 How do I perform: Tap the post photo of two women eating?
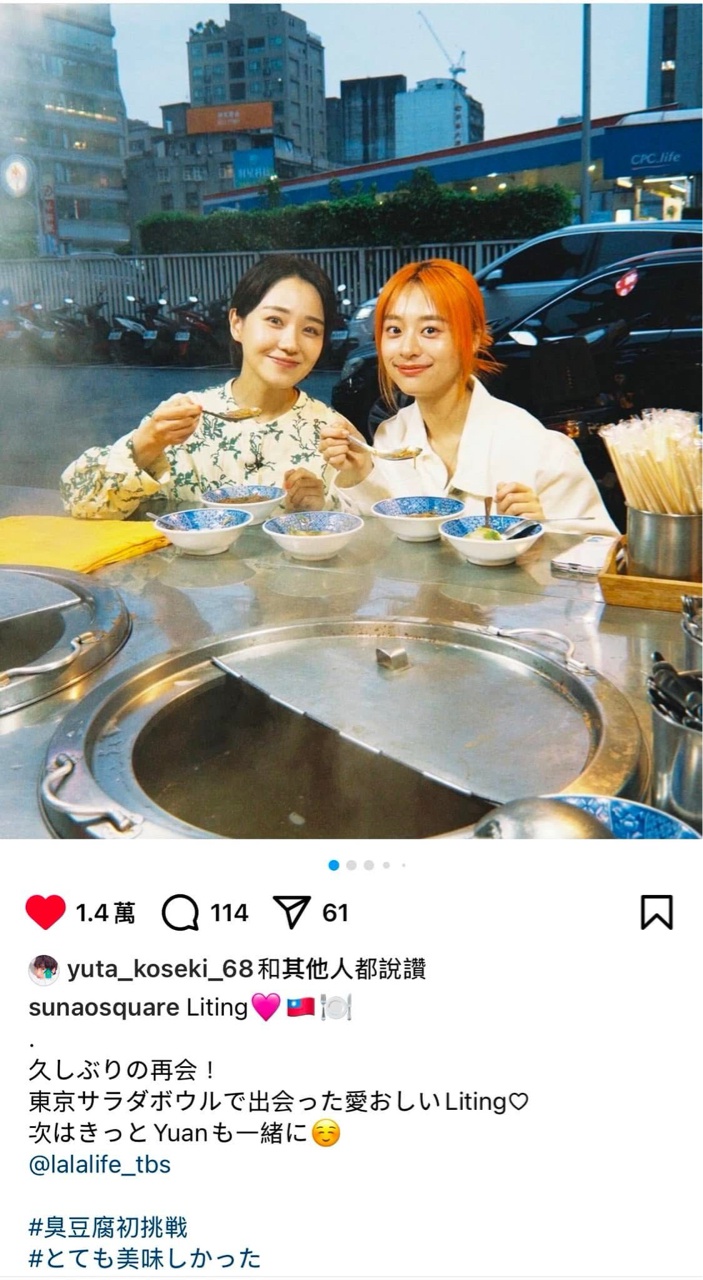click(351, 420)
